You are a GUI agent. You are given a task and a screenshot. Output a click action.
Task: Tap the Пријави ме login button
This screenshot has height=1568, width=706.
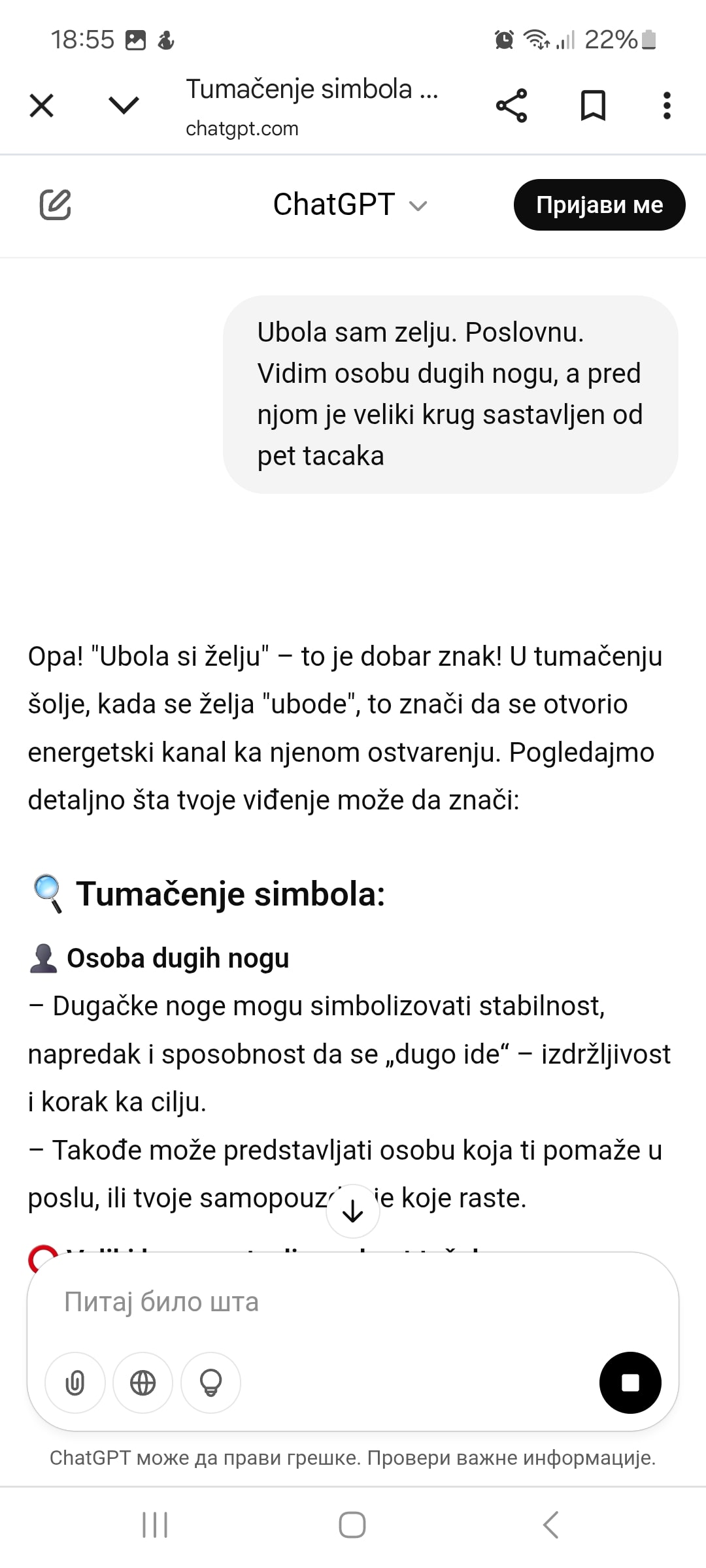[x=599, y=205]
